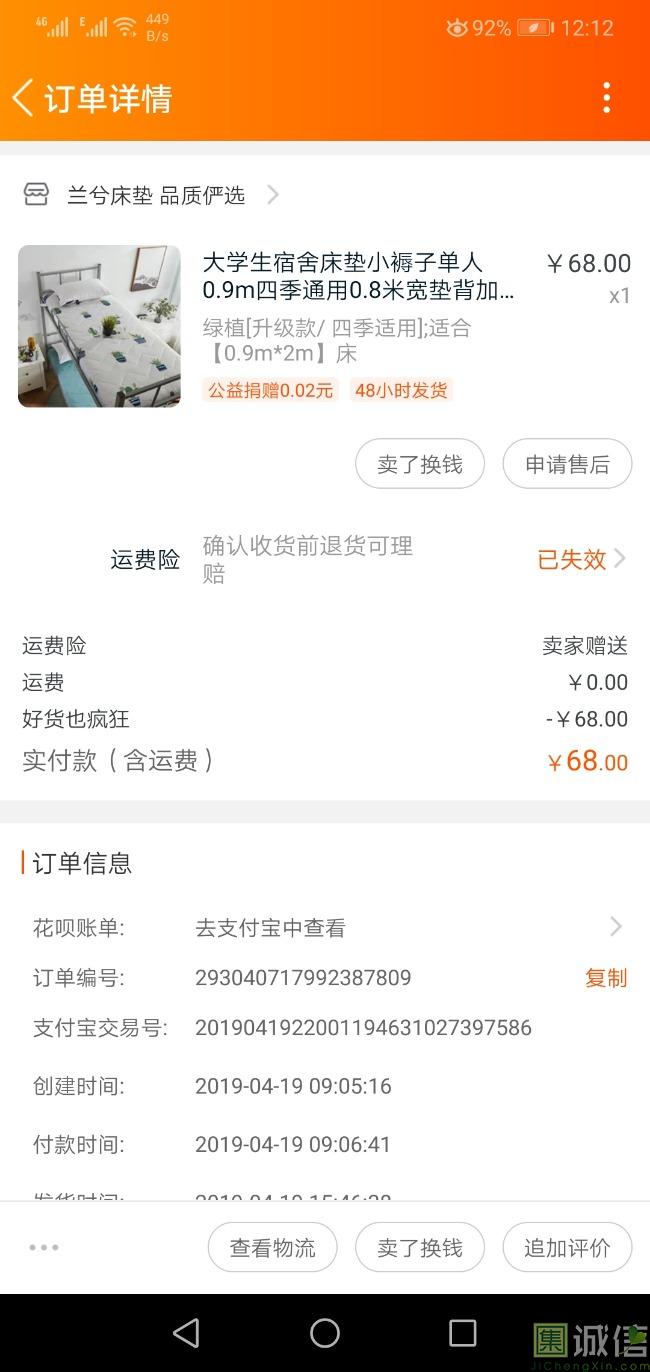Tap 查看物流 to view shipping
Screen dimensions: 650x1372
click(x=272, y=1248)
